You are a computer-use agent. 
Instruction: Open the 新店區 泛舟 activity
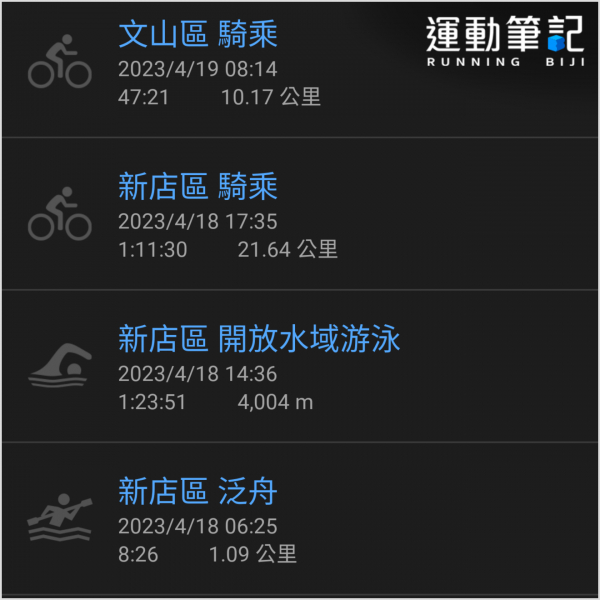click(x=198, y=492)
